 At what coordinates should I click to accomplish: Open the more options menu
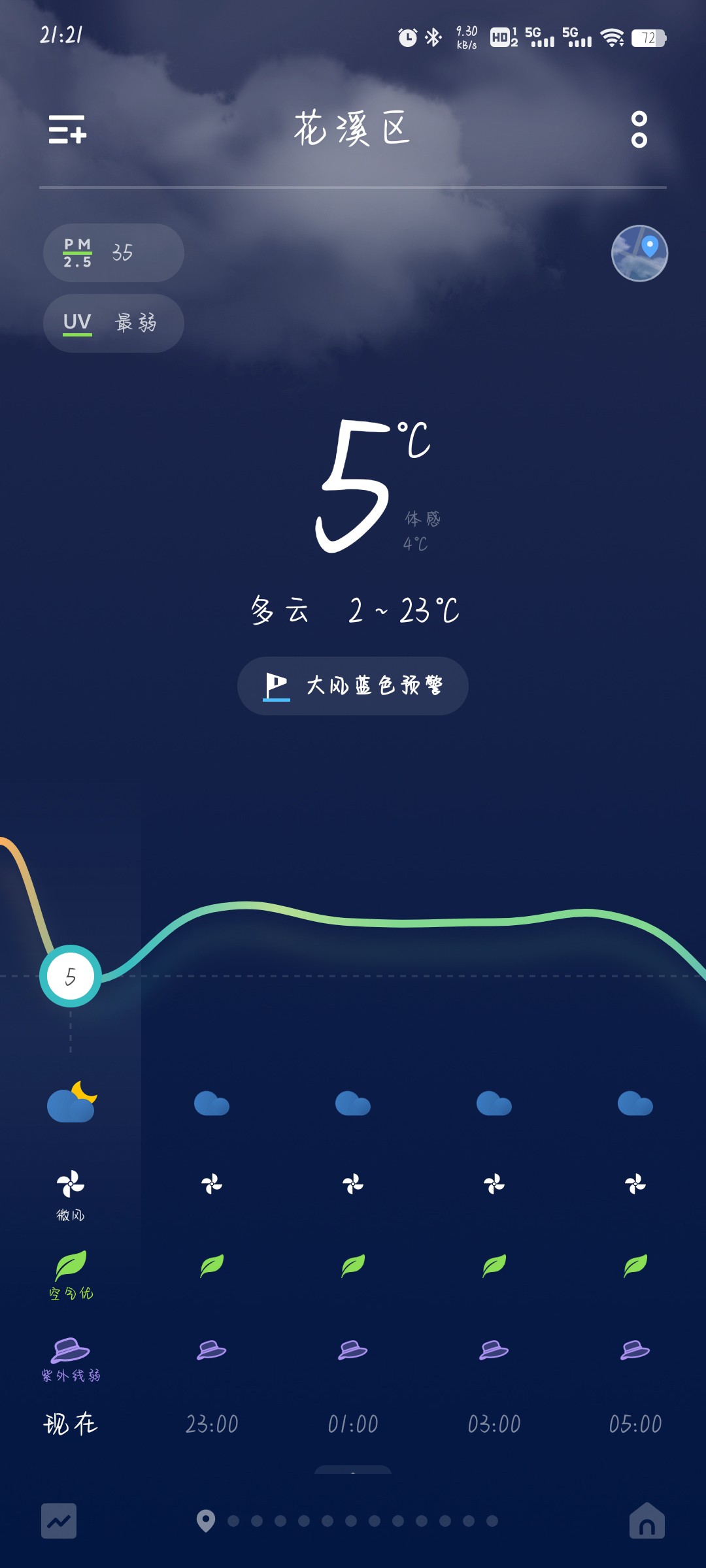tap(639, 129)
